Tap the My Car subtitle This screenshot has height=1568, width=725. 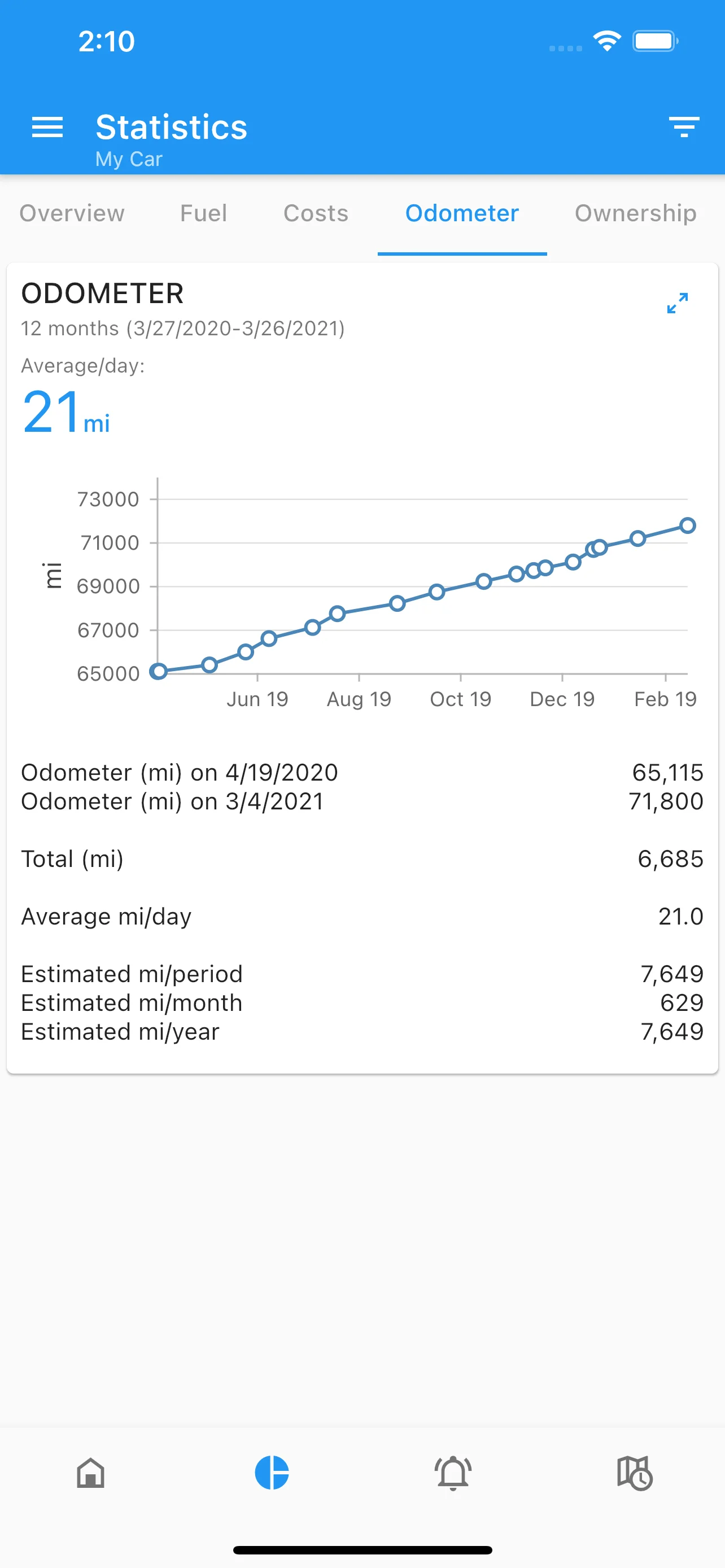[x=129, y=158]
